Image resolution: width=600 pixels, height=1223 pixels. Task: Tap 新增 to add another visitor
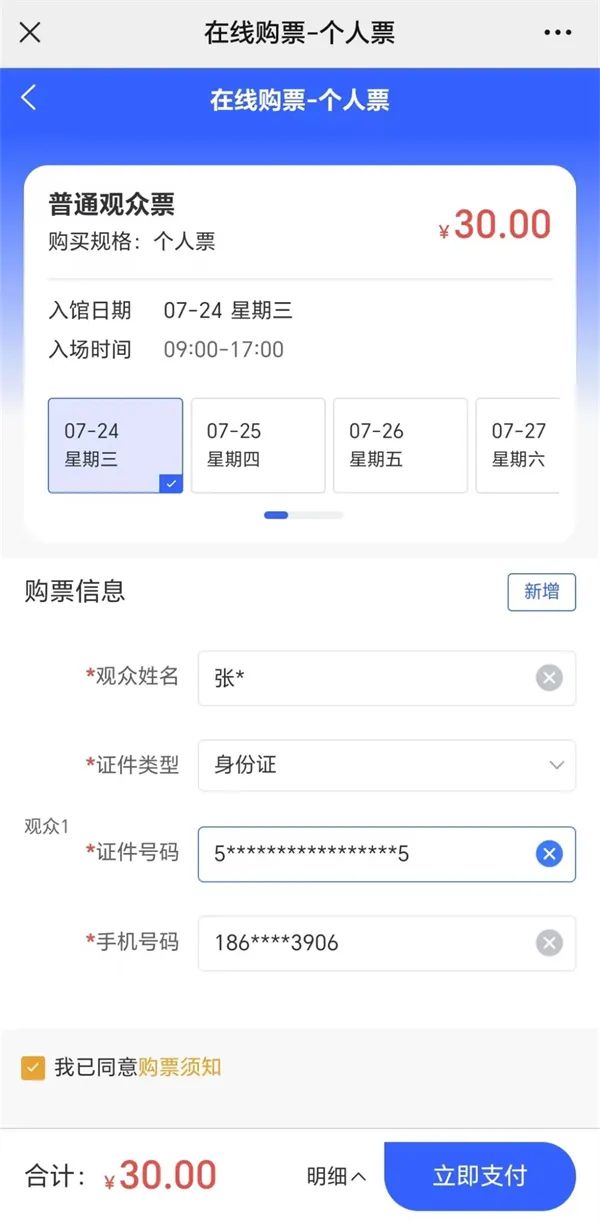pyautogui.click(x=542, y=591)
